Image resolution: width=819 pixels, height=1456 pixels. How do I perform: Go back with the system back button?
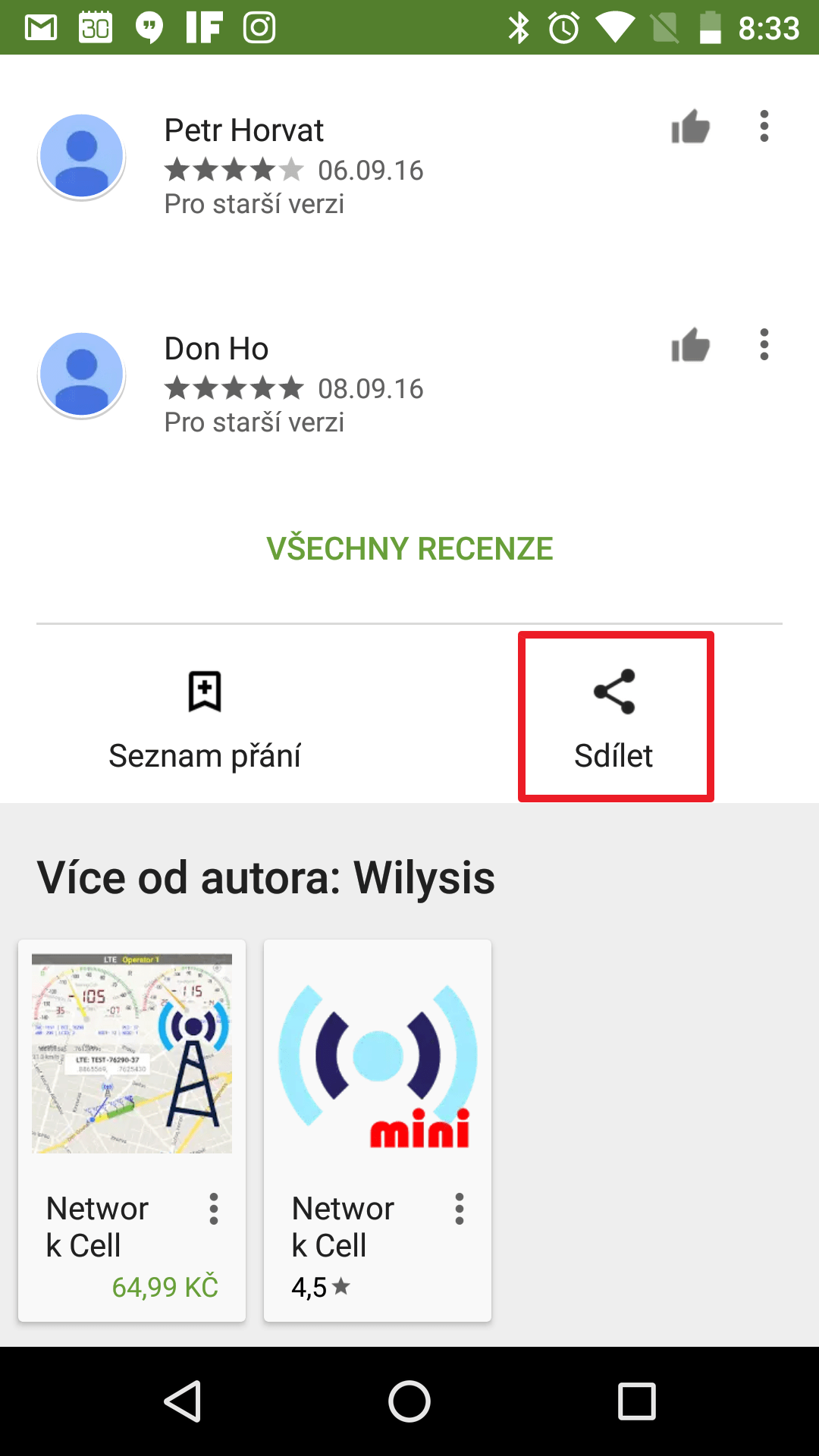(x=183, y=1401)
